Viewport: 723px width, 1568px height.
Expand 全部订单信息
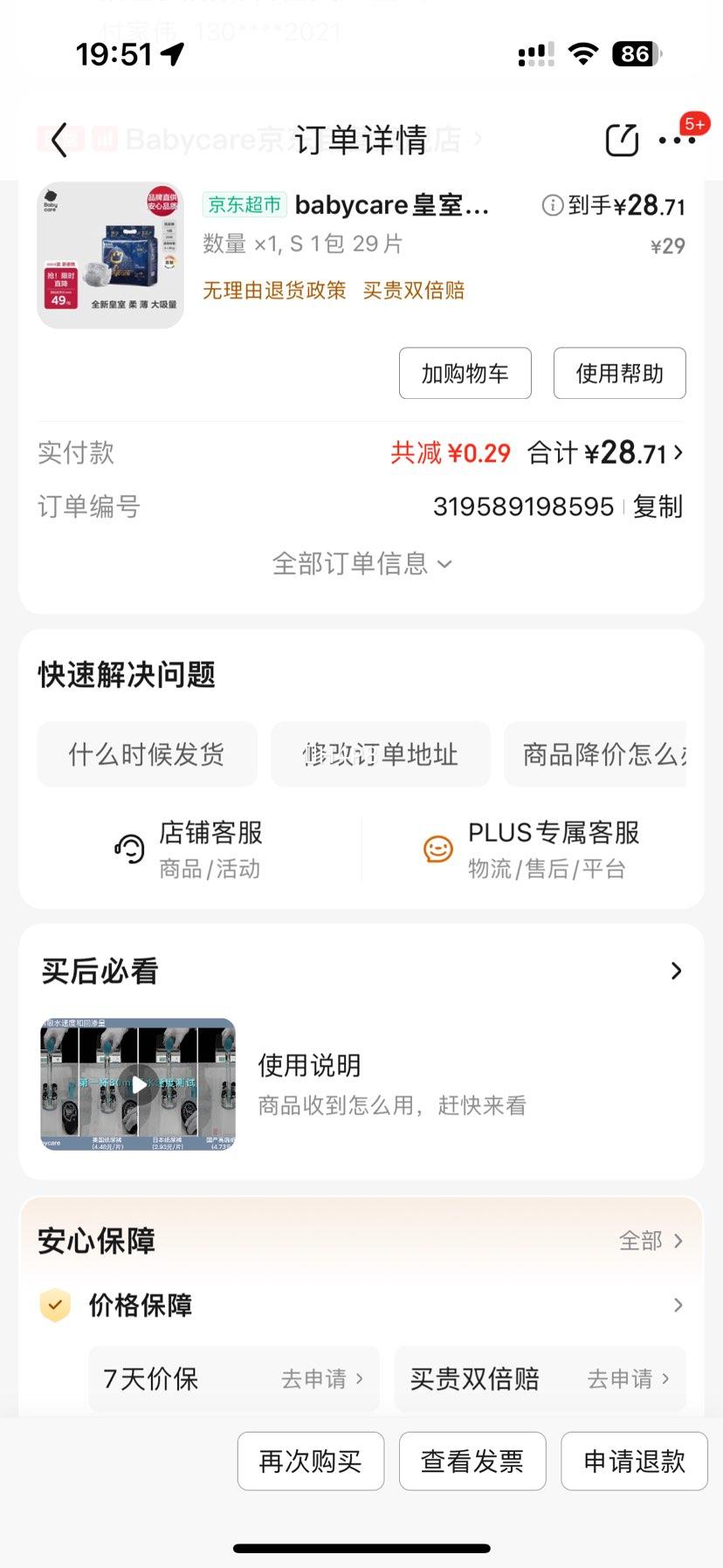361,564
